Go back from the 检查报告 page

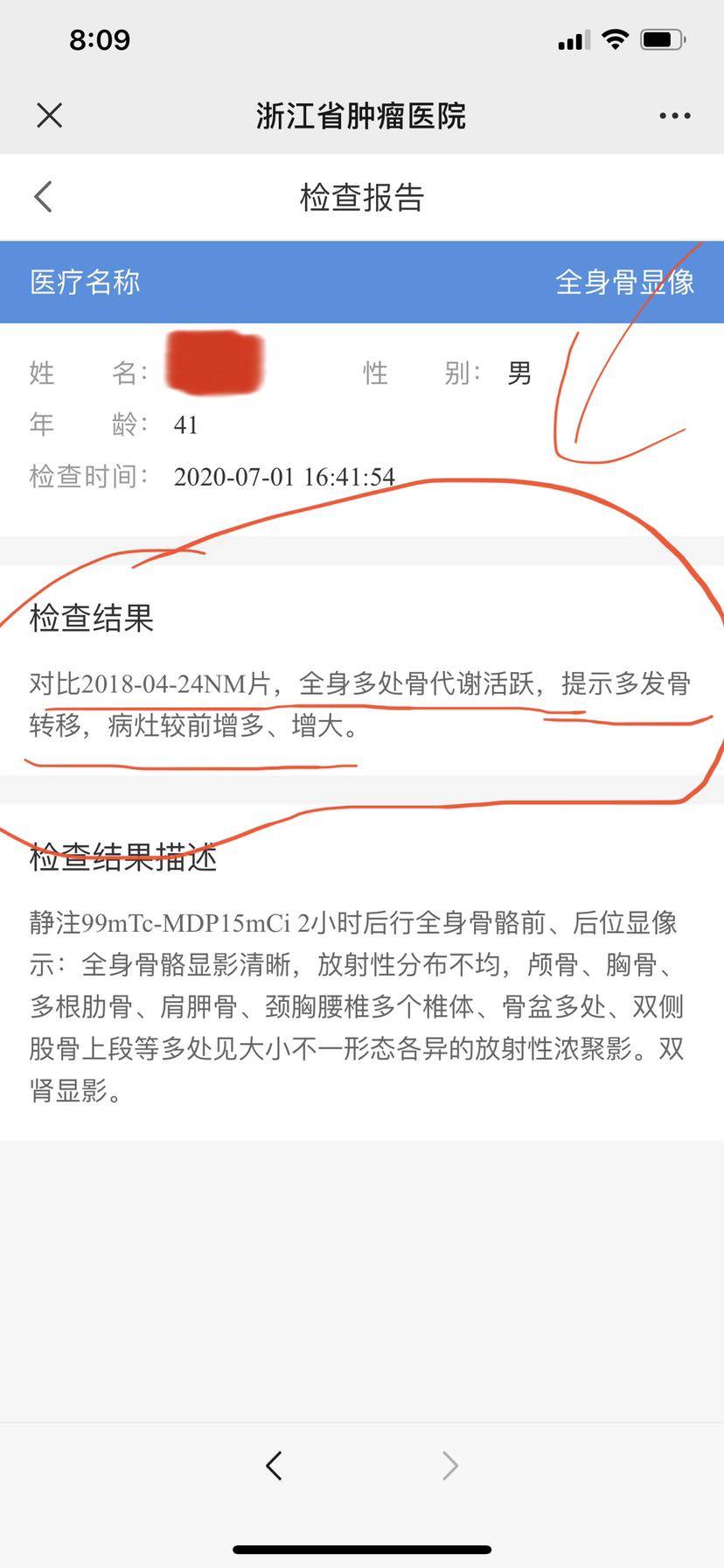coord(44,197)
